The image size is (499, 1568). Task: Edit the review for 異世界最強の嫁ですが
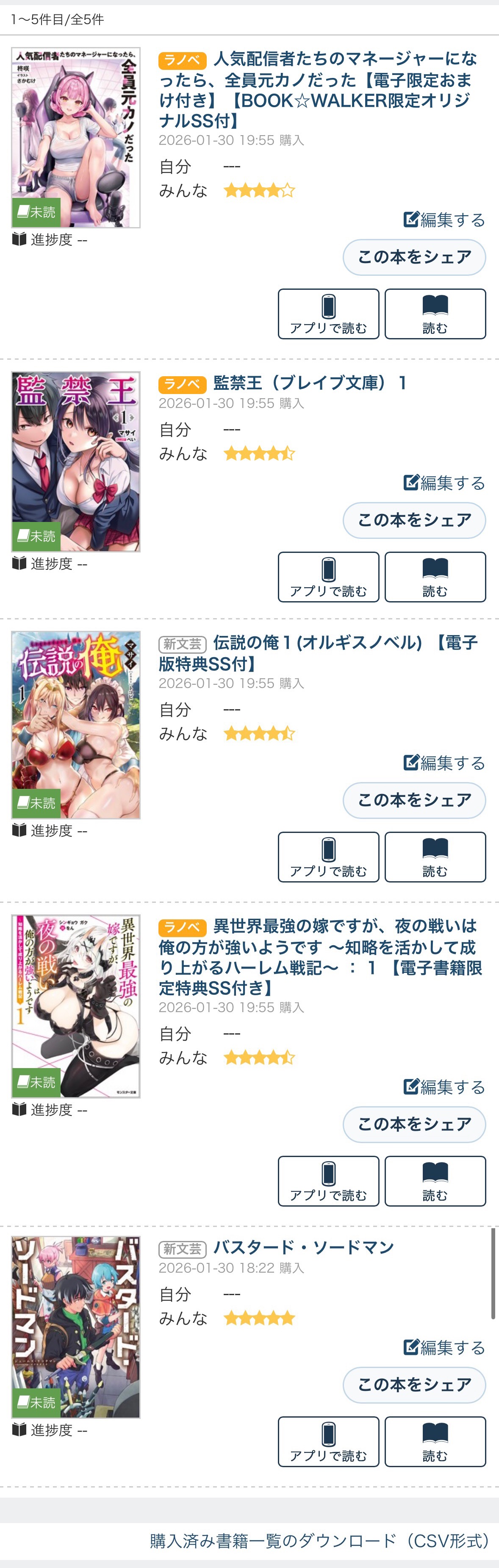[x=444, y=1087]
